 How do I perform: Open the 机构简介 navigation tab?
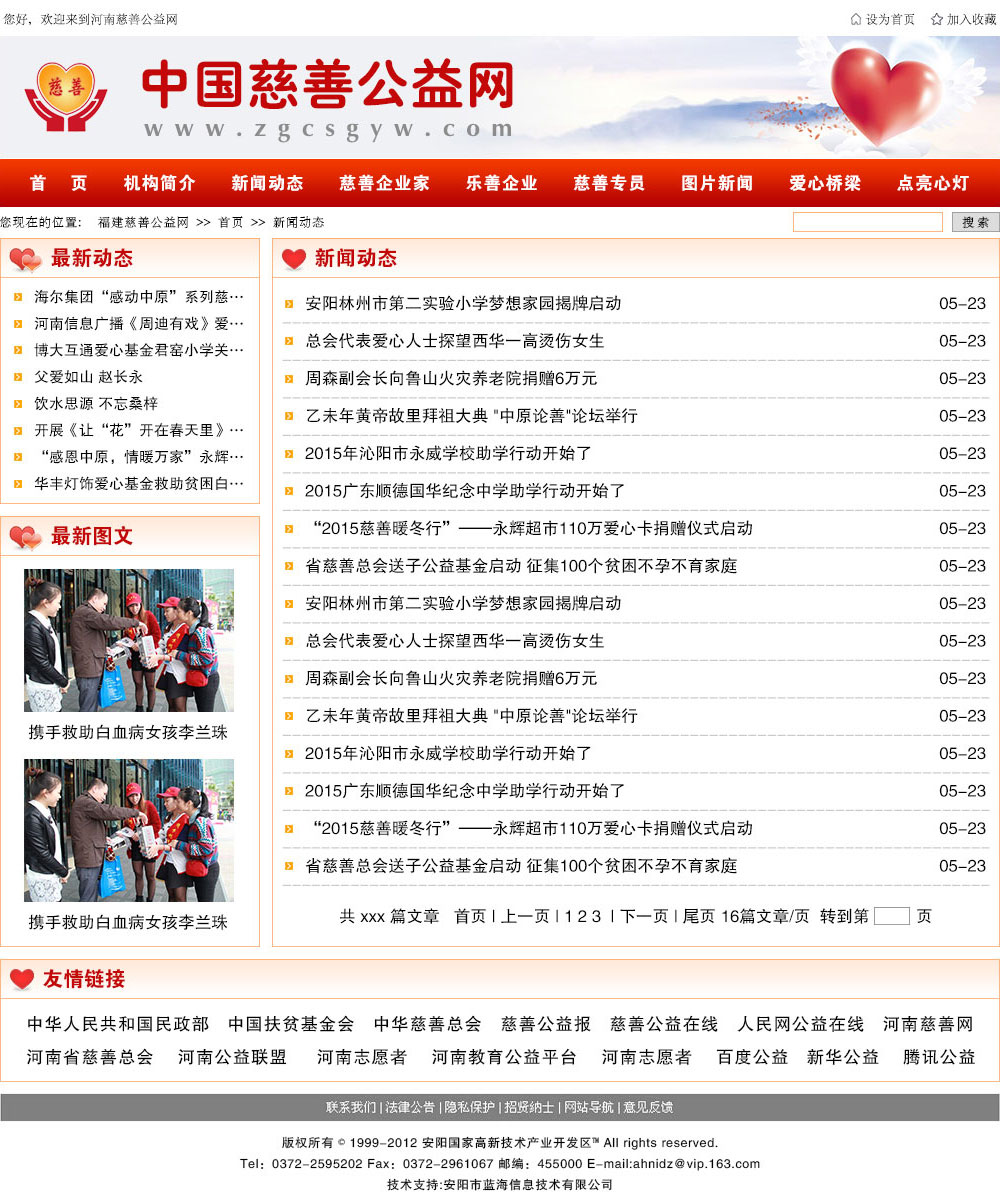click(x=159, y=183)
